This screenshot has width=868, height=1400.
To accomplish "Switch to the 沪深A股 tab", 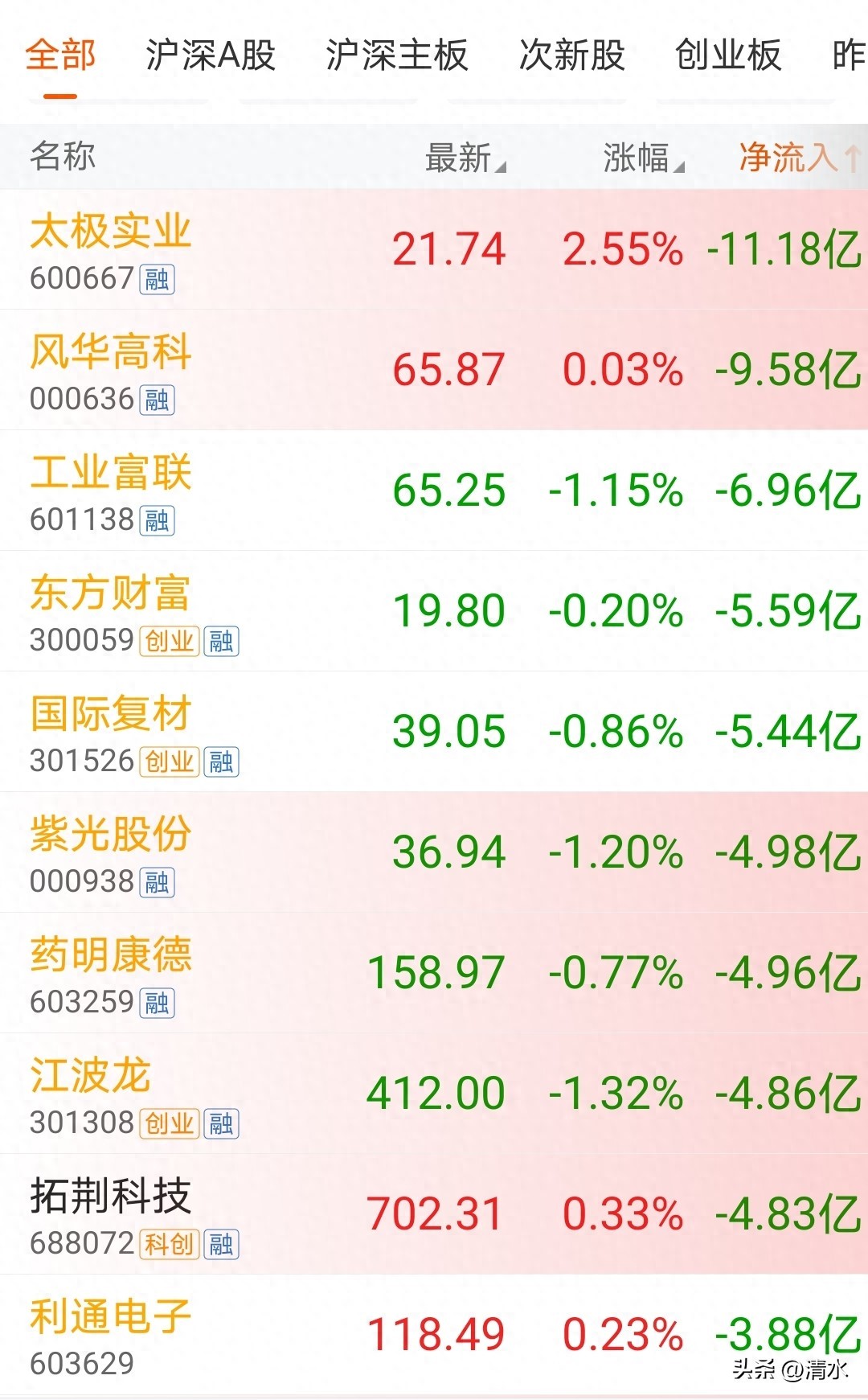I will [x=211, y=55].
